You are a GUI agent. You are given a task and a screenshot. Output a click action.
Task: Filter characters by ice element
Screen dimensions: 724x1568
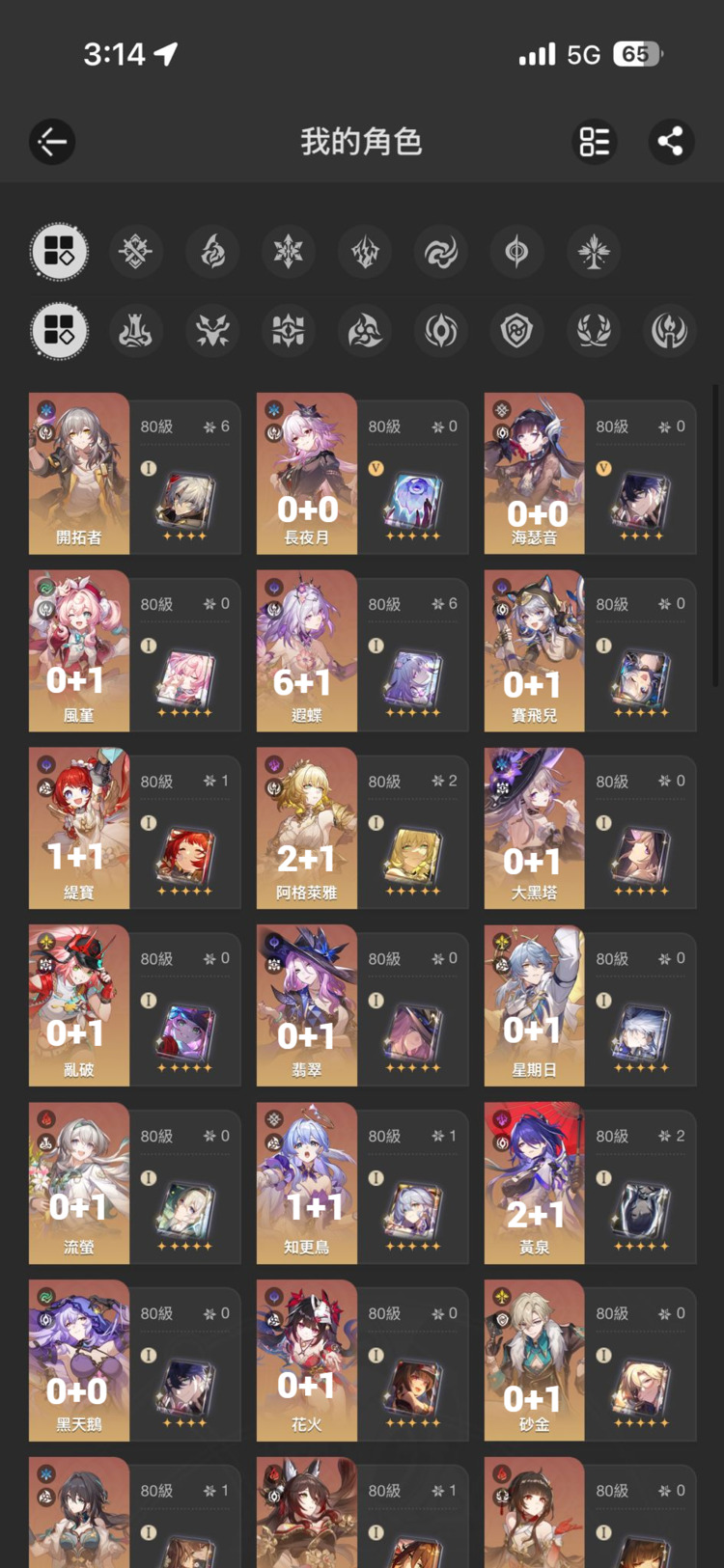pyautogui.click(x=288, y=252)
